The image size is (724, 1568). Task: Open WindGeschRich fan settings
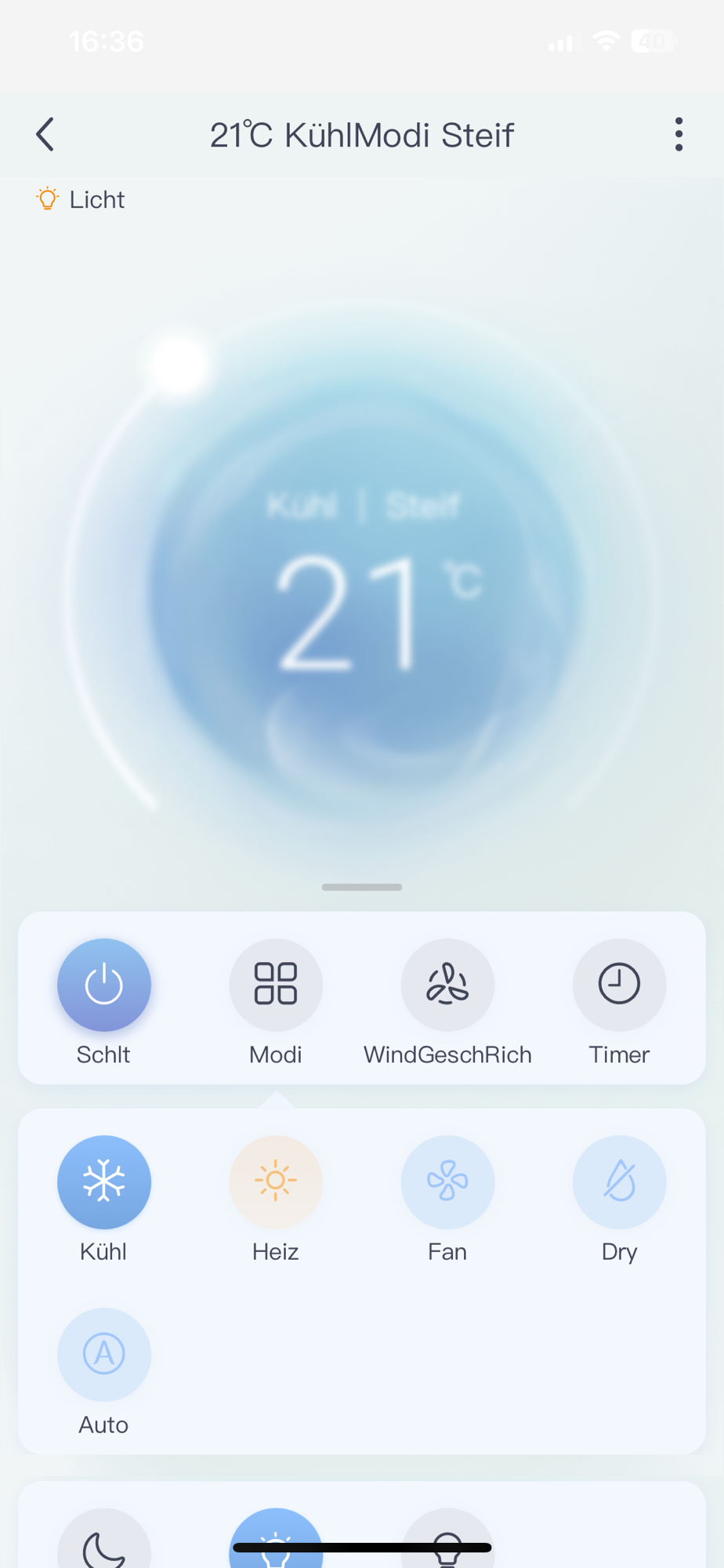(447, 985)
